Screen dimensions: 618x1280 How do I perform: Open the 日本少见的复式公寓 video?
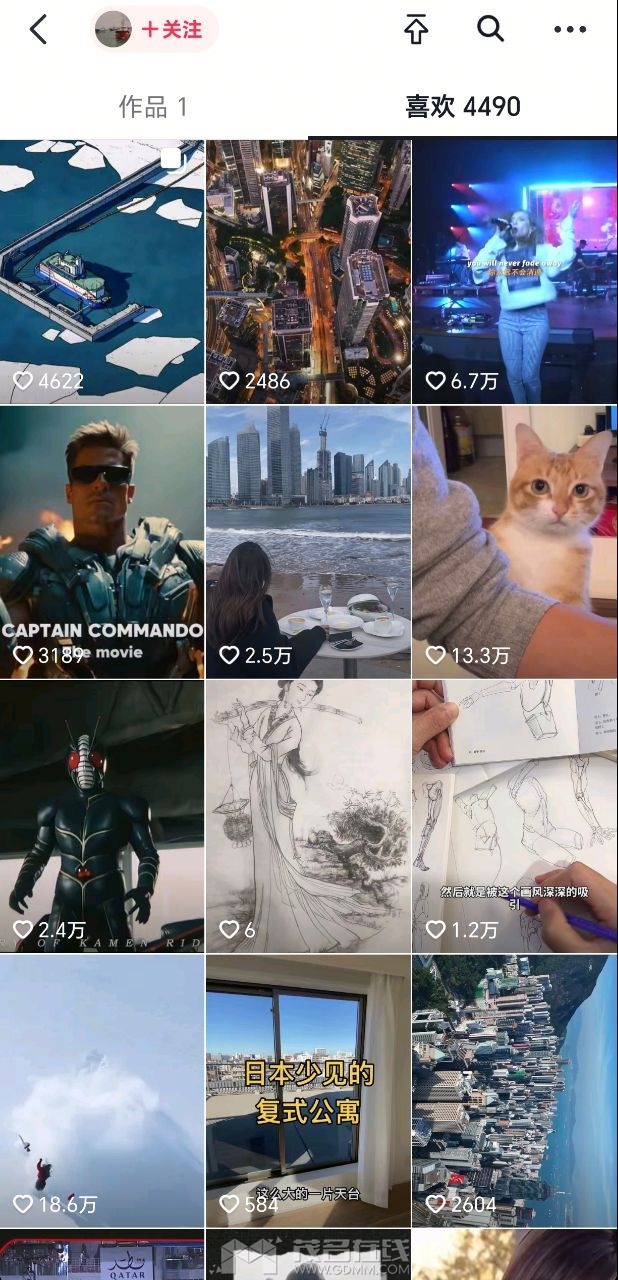pos(308,1090)
